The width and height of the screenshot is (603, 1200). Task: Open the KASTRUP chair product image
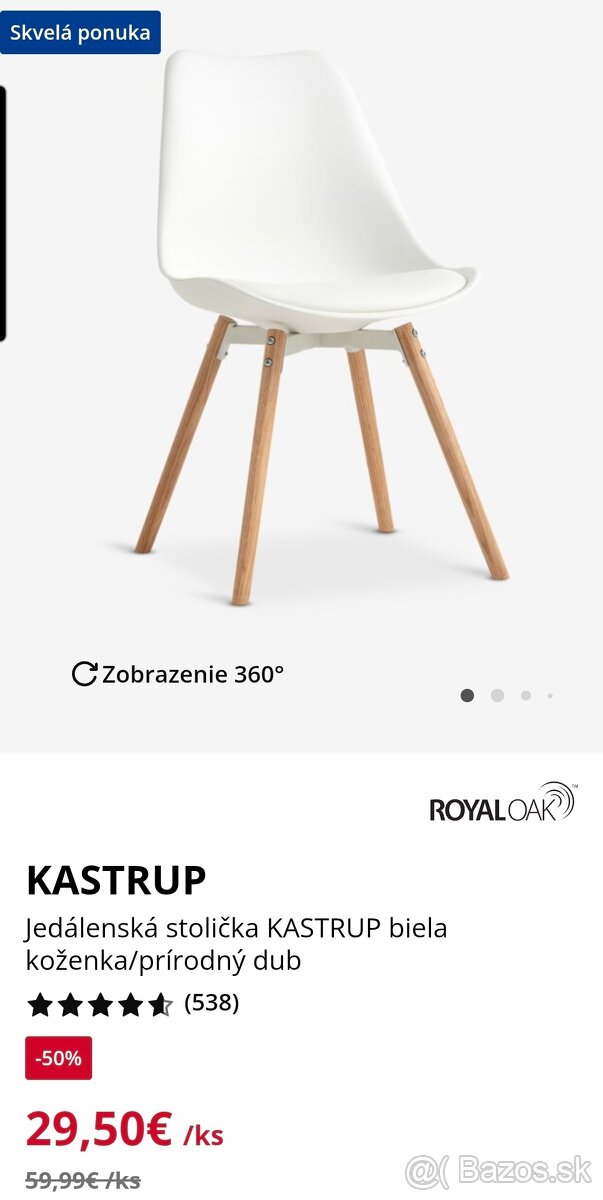point(320,330)
